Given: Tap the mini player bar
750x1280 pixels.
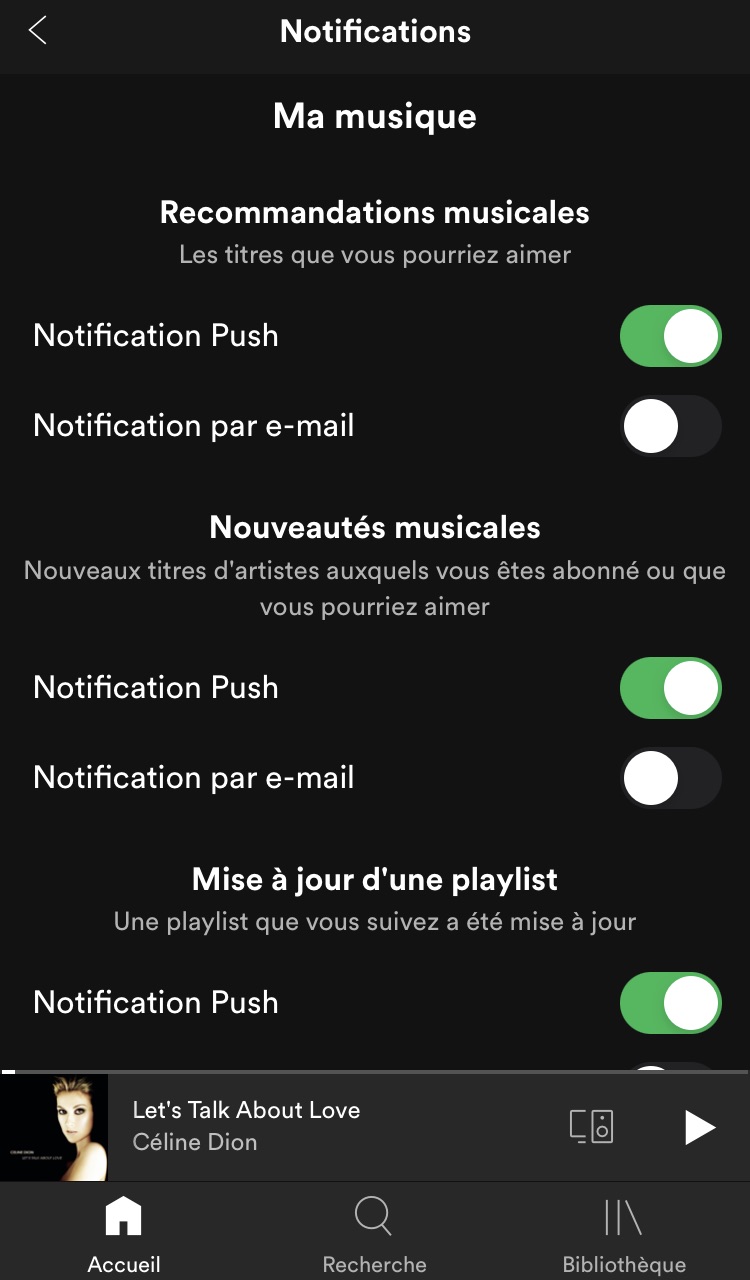Looking at the screenshot, I should click(x=330, y=1127).
